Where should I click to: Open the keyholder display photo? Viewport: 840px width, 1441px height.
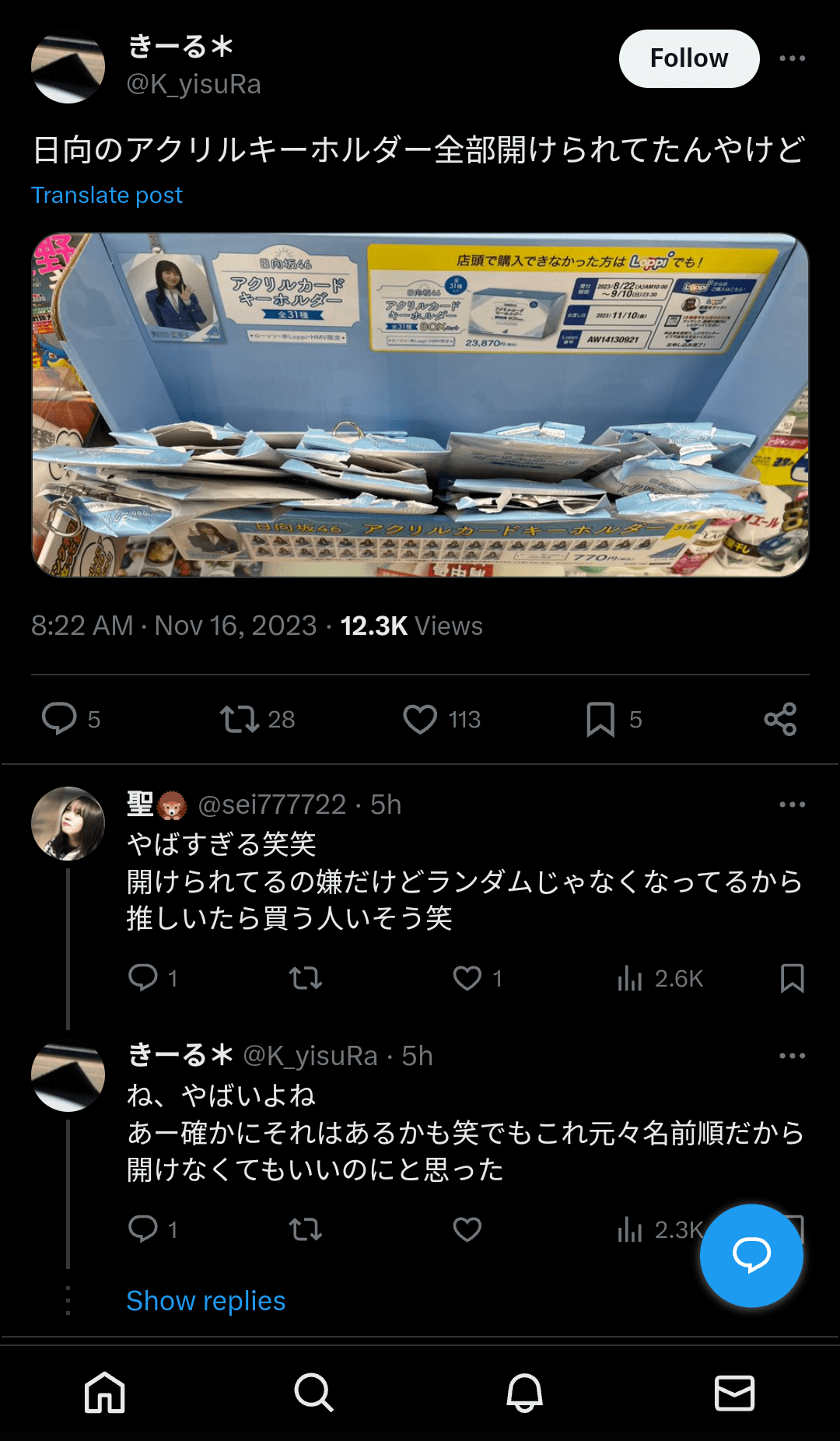point(420,405)
